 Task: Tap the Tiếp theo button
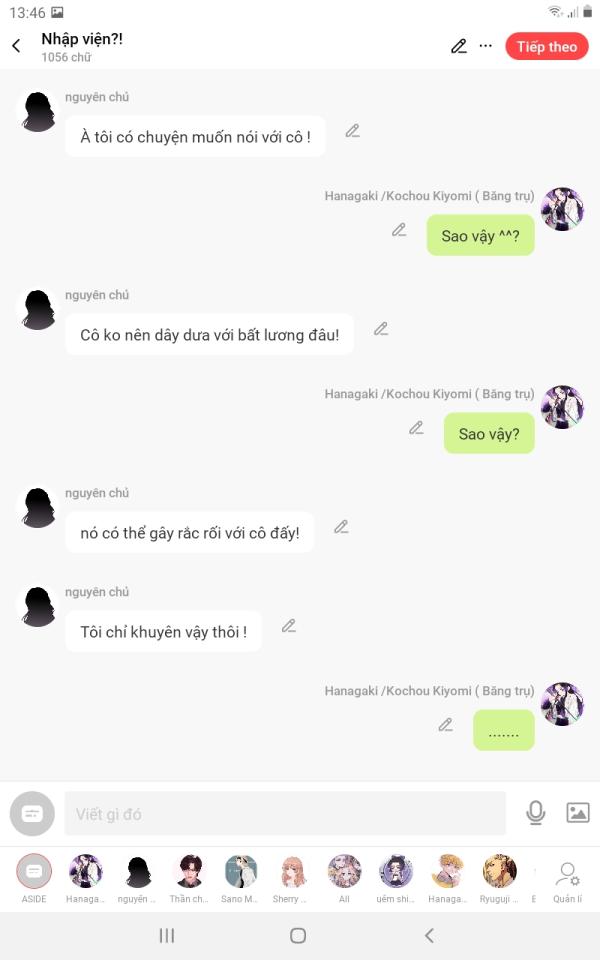[546, 47]
